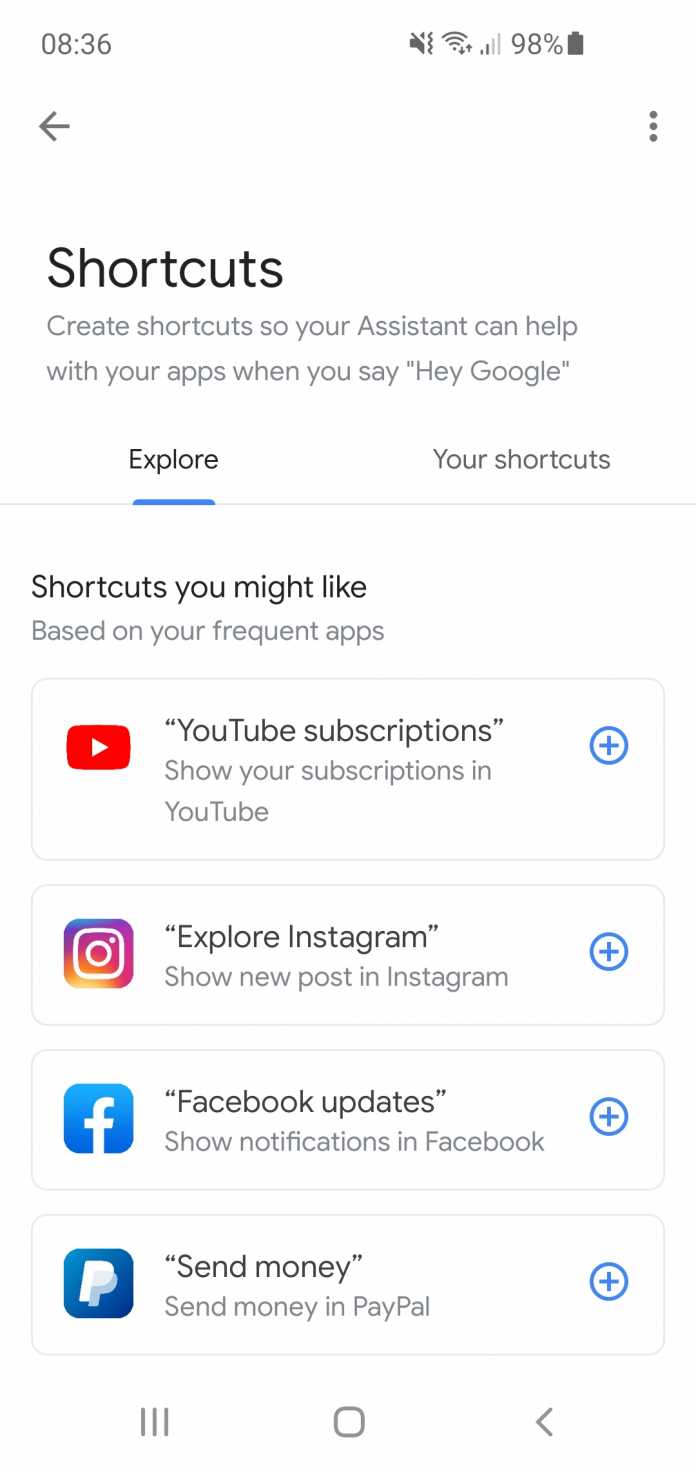
Task: Add the Explore Instagram shortcut
Action: click(608, 951)
